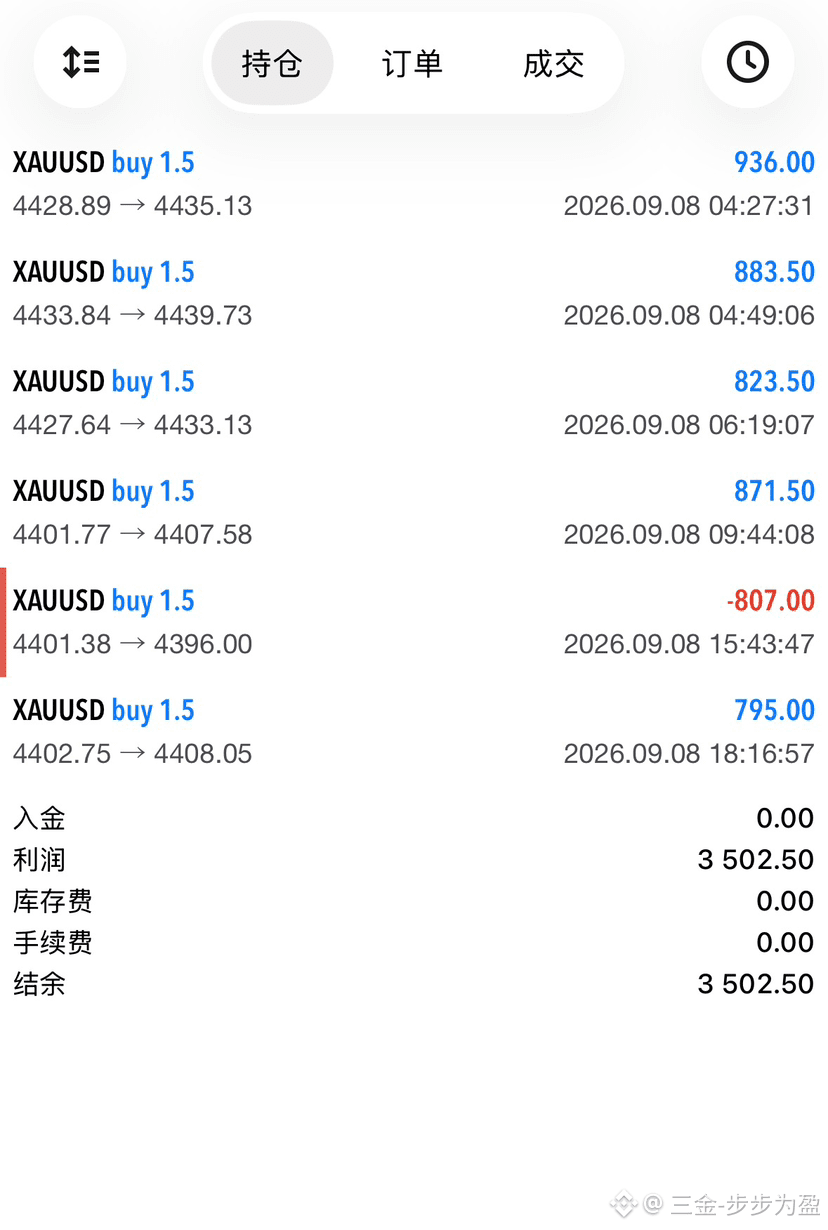This screenshot has height=1230, width=828.
Task: Expand the XAUUSD trade with 871.50 profit
Action: pos(414,513)
